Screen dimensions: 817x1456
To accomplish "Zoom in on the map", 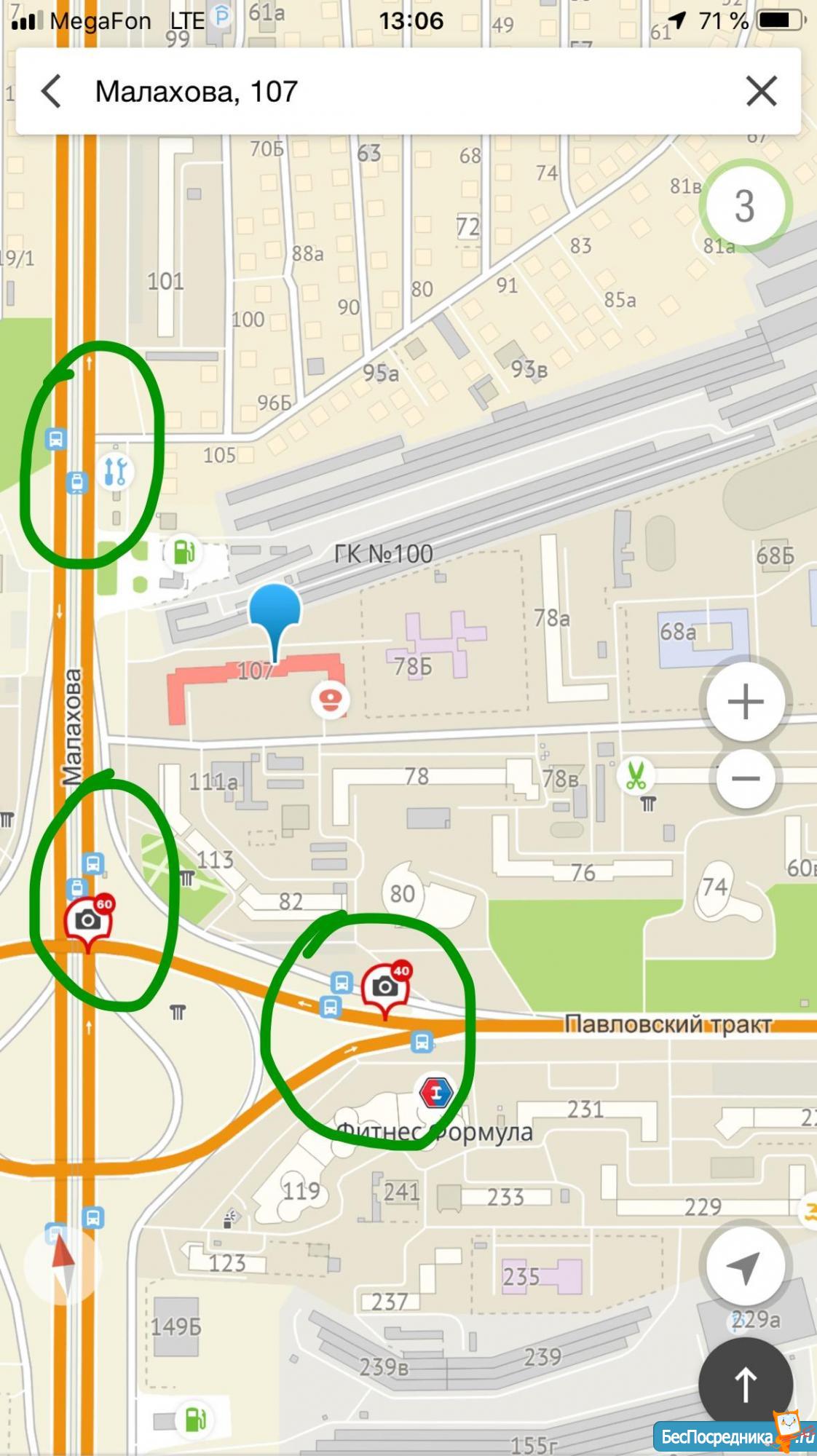I will (746, 703).
